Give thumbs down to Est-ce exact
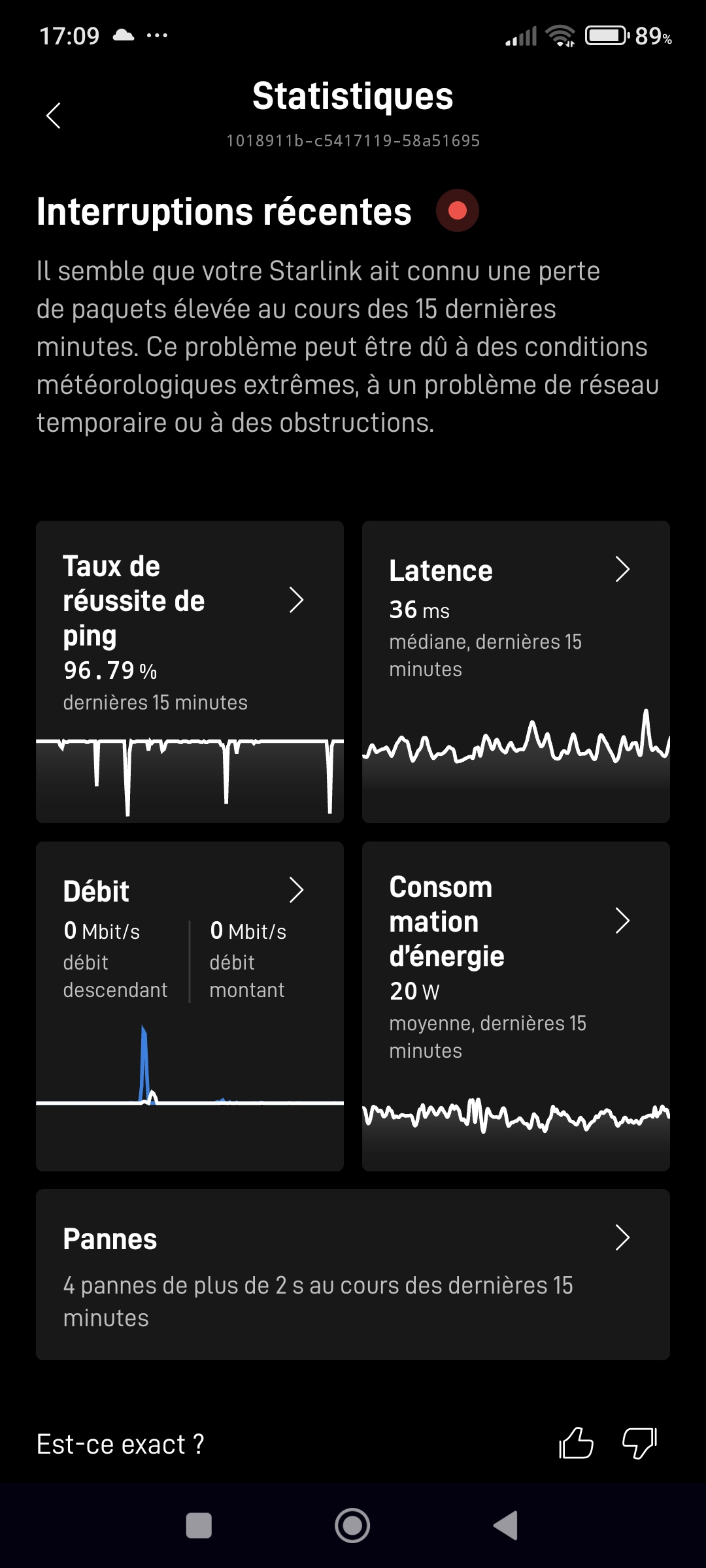 [x=639, y=1443]
